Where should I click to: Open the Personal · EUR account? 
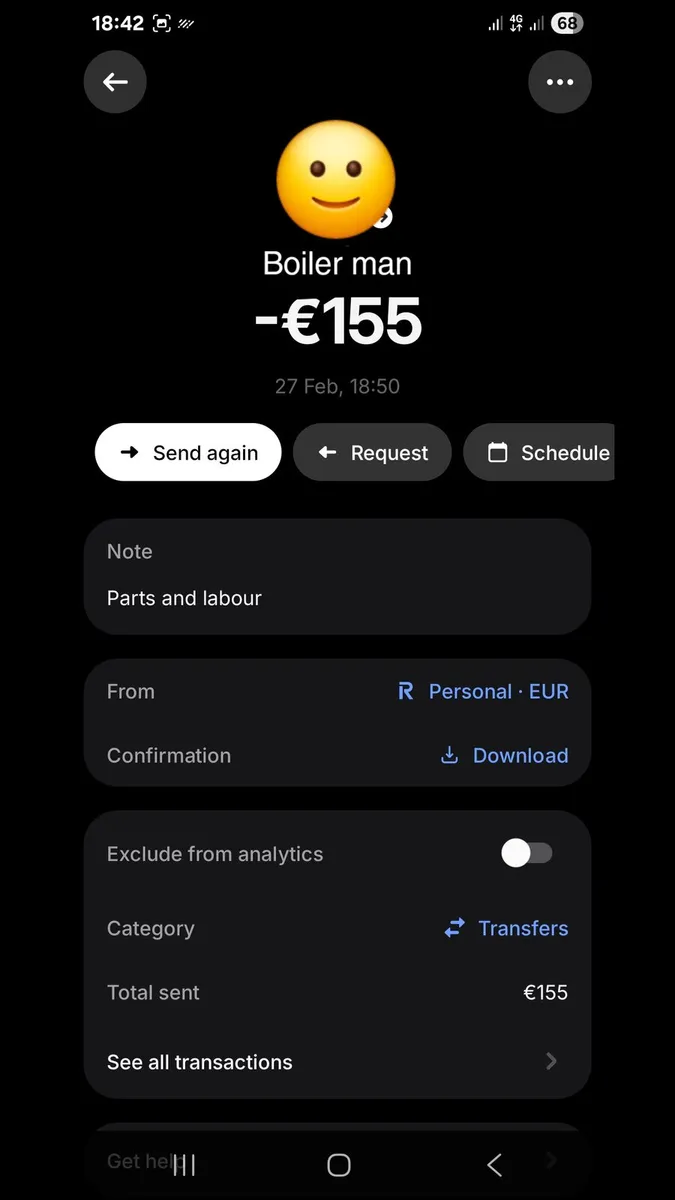483,691
